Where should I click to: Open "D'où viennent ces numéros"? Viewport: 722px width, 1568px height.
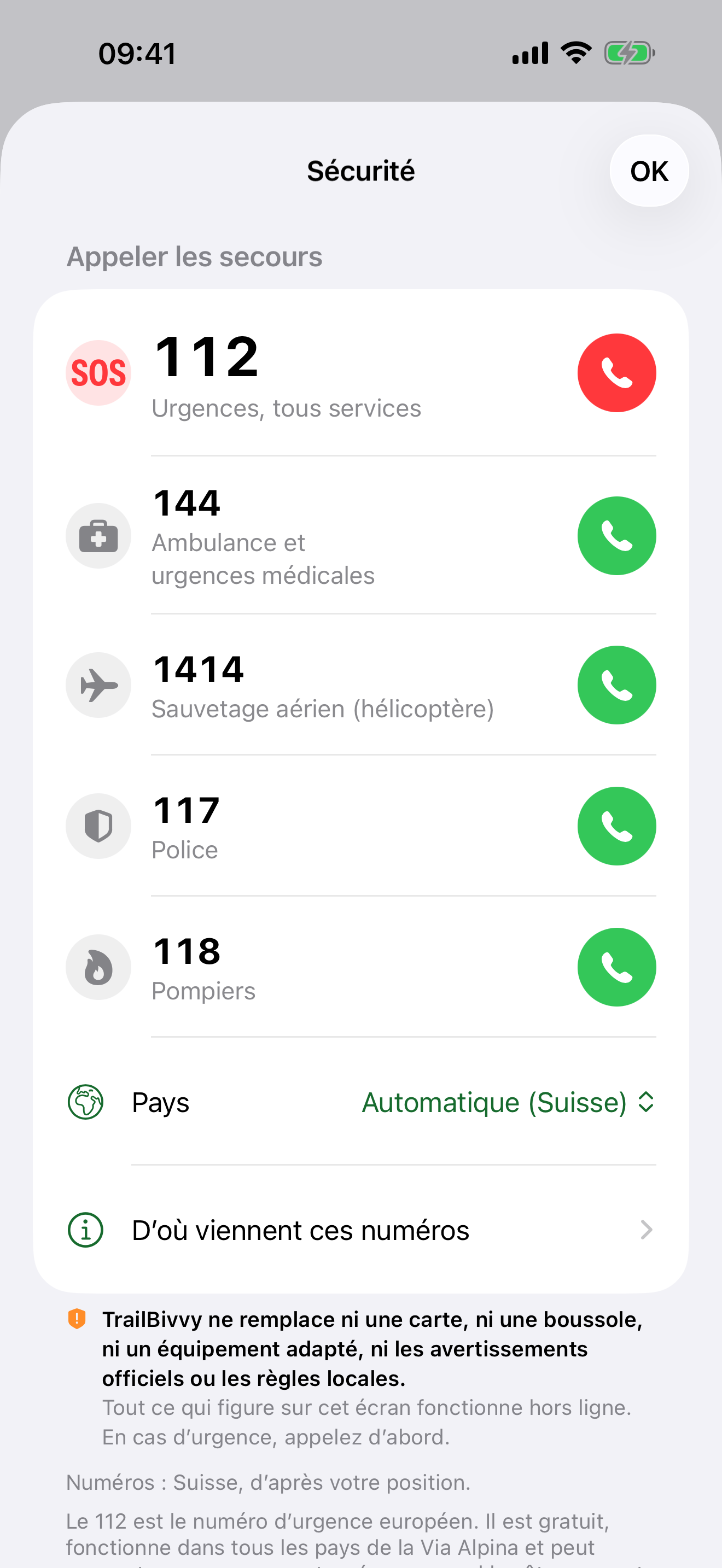point(361,1230)
